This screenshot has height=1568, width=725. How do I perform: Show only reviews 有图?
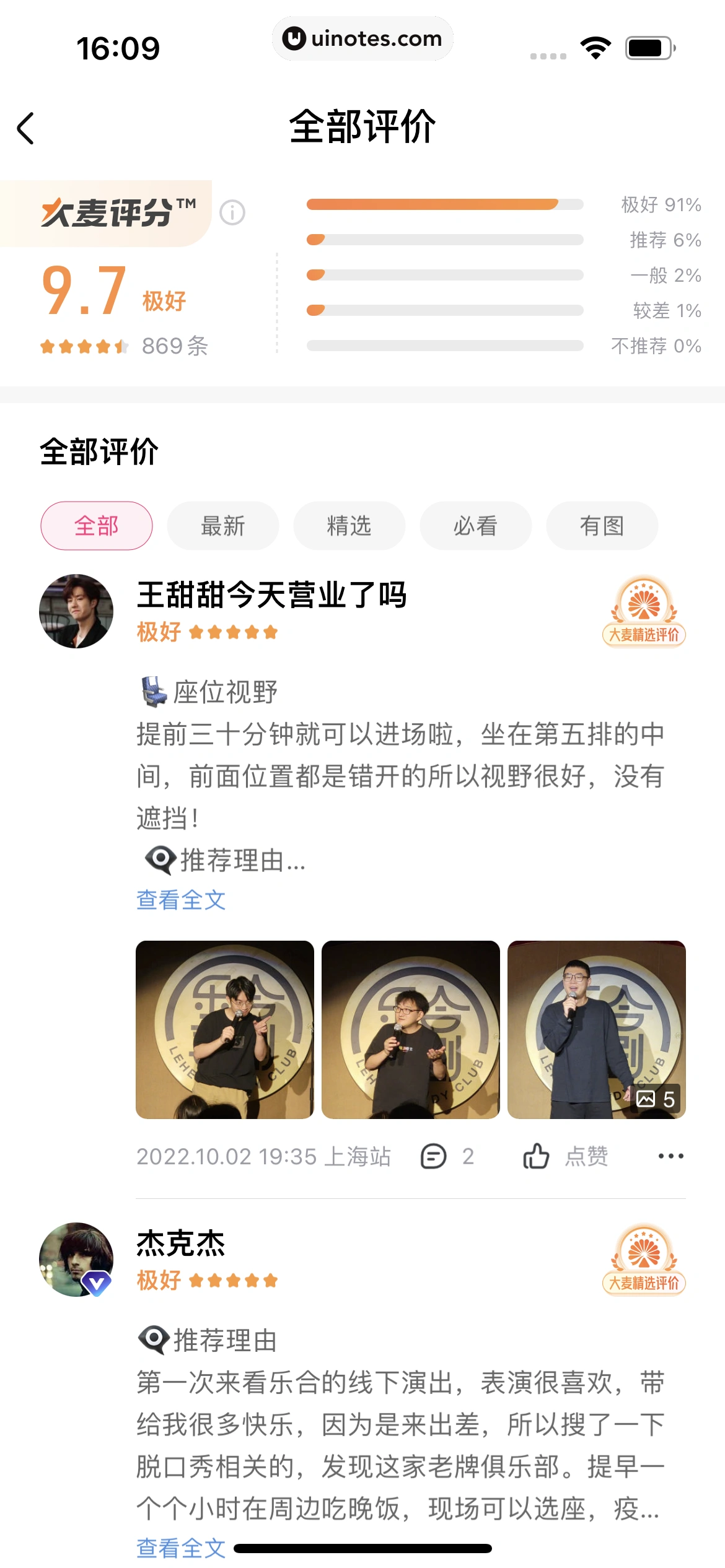point(602,526)
